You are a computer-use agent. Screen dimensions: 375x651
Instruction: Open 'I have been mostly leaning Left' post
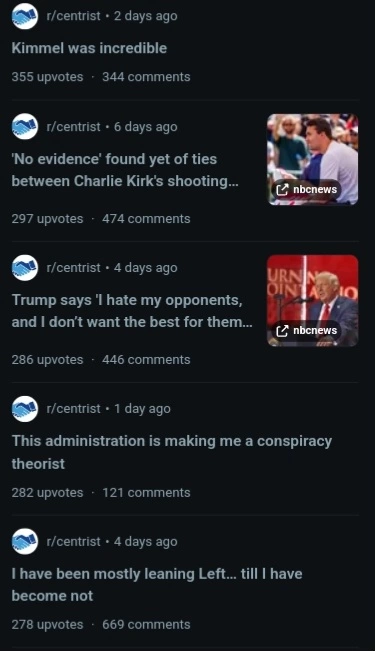[157, 585]
